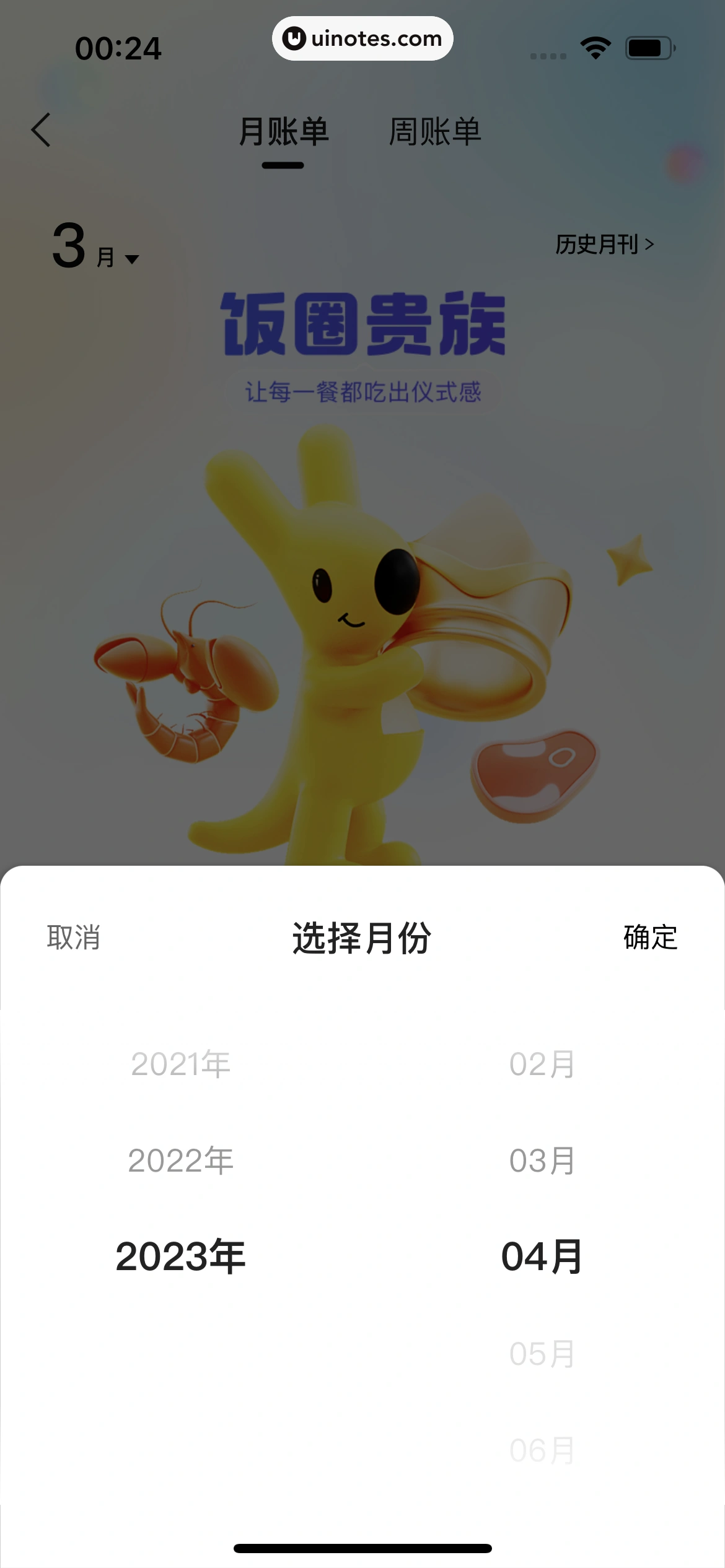Choose 05月 in the month picker
The image size is (725, 1568).
pos(542,1354)
